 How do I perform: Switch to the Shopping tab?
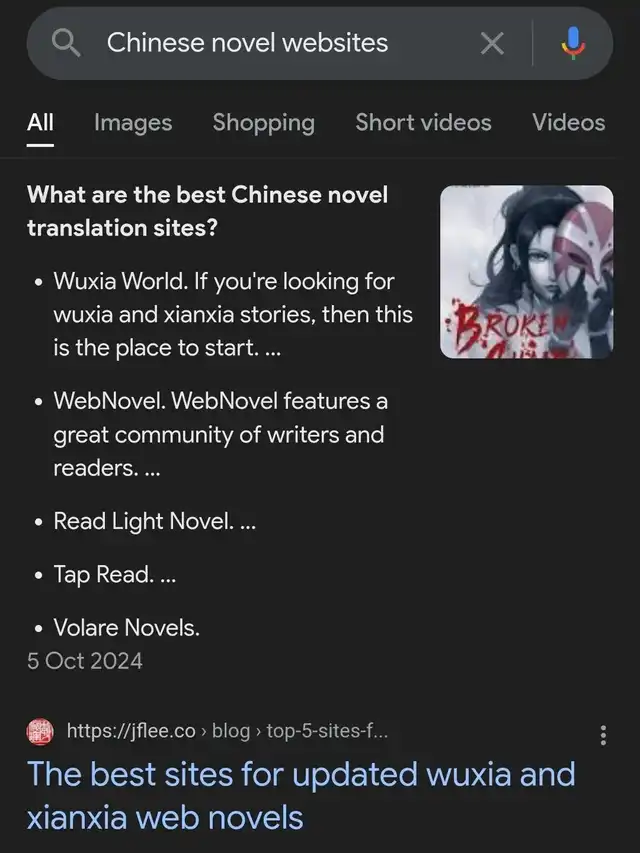tap(263, 123)
